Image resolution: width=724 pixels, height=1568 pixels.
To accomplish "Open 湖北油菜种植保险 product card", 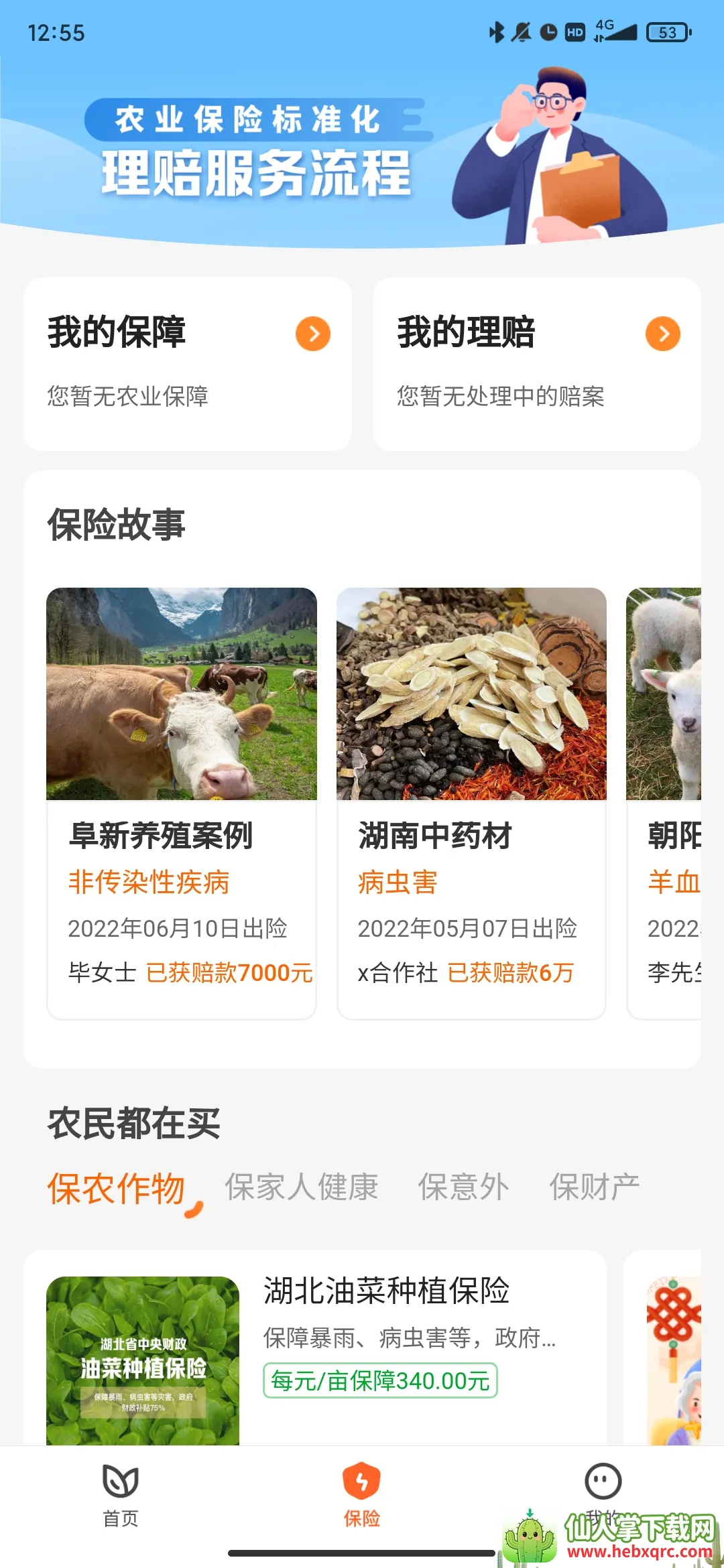I will [315, 1347].
